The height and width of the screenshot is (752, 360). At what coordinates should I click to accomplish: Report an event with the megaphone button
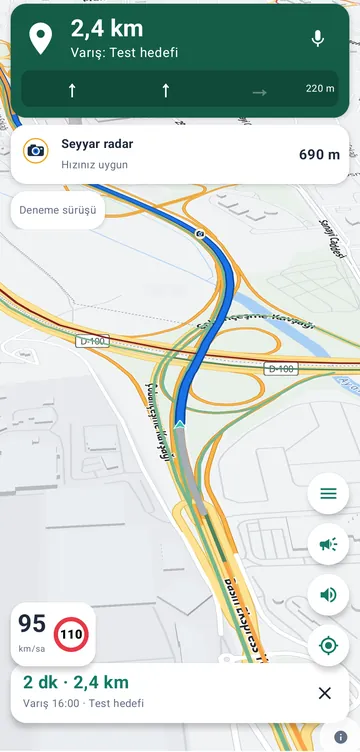328,544
